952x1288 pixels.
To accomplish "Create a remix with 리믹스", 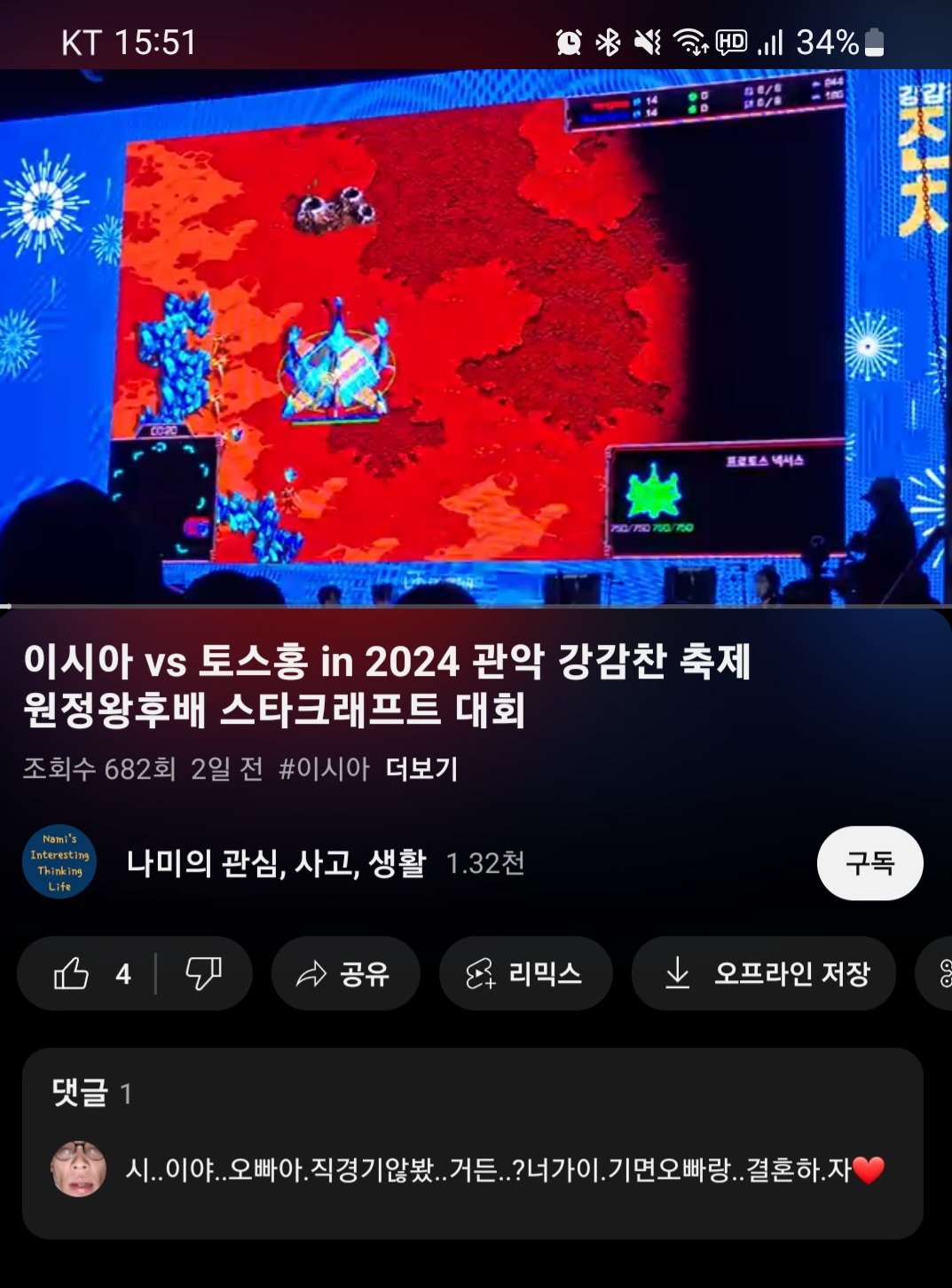I will click(525, 974).
